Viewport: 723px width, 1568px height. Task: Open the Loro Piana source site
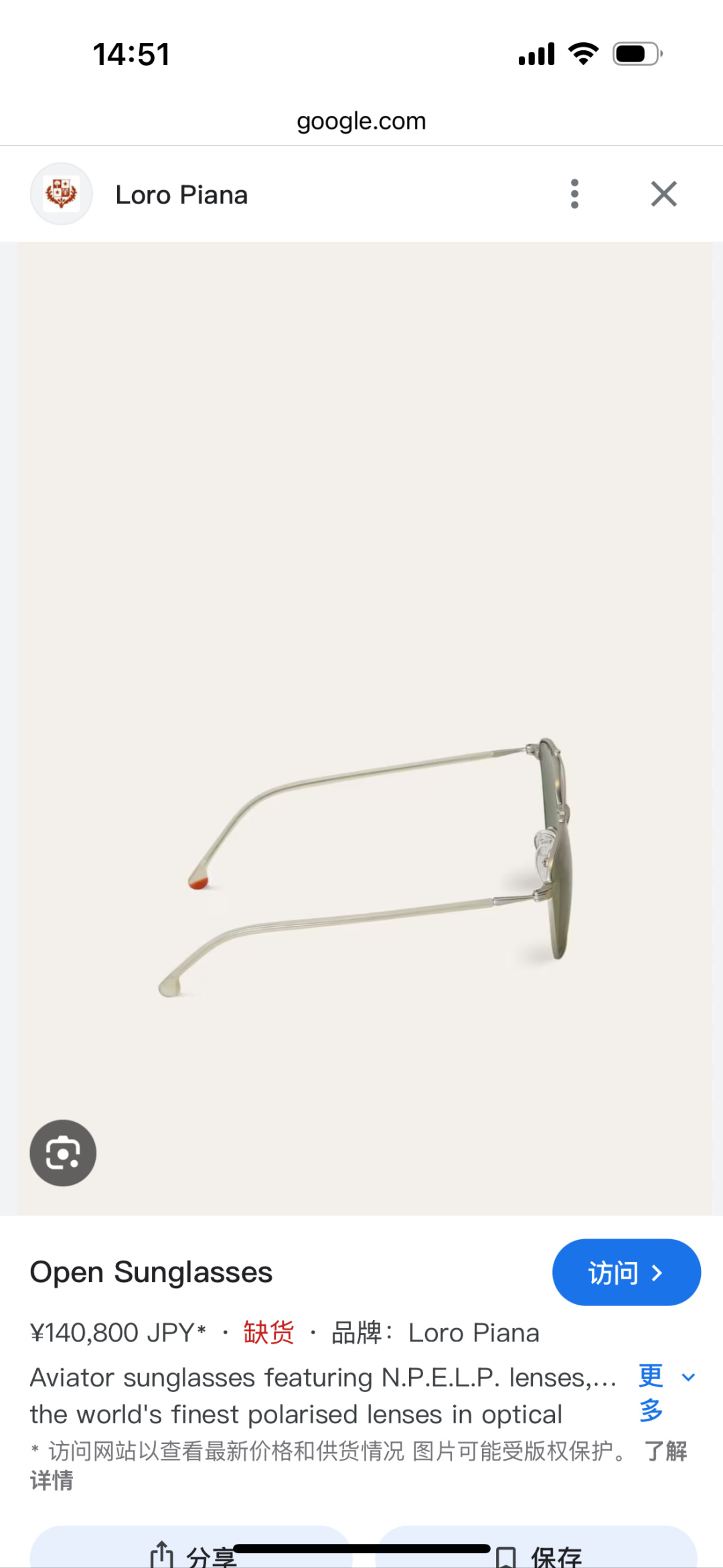click(181, 195)
